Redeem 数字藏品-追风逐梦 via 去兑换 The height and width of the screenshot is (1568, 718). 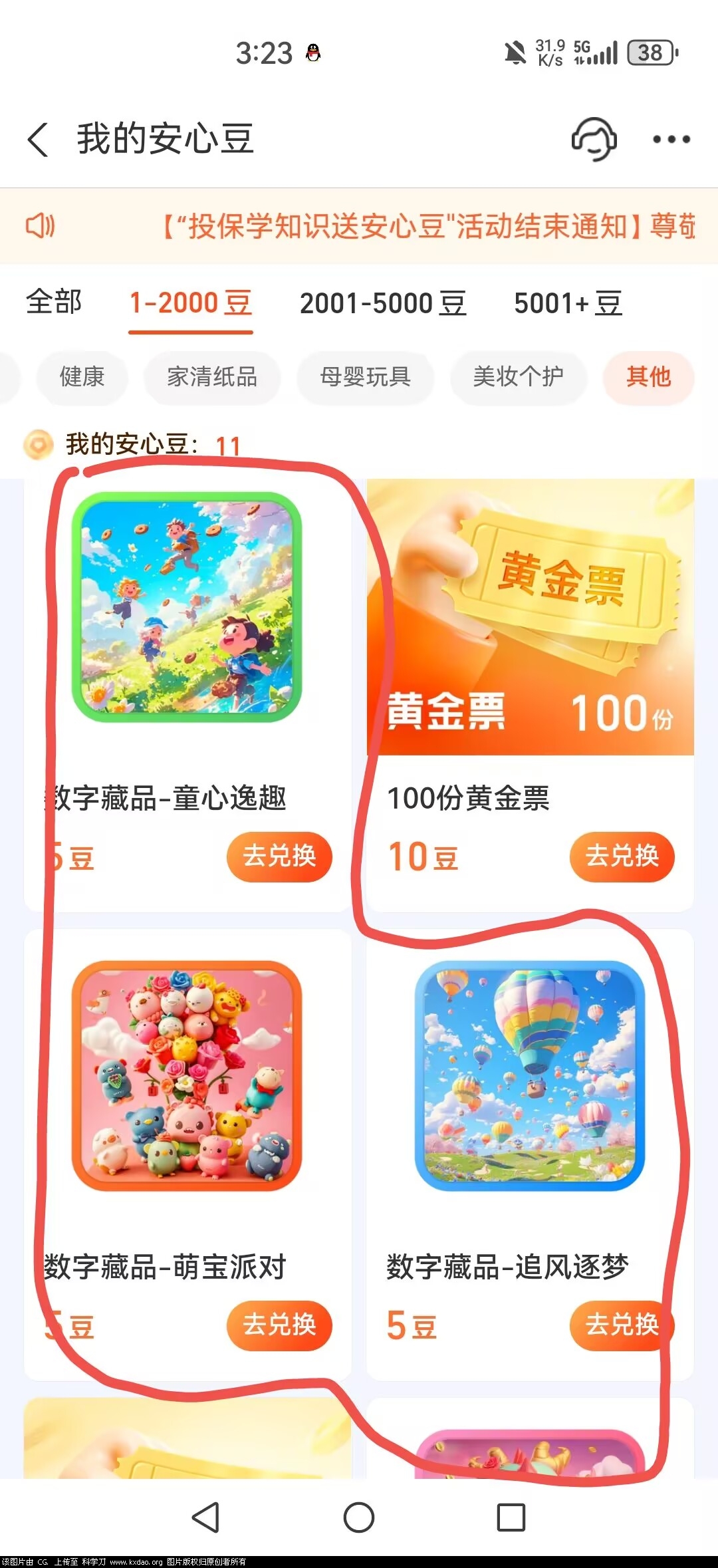(x=622, y=1325)
